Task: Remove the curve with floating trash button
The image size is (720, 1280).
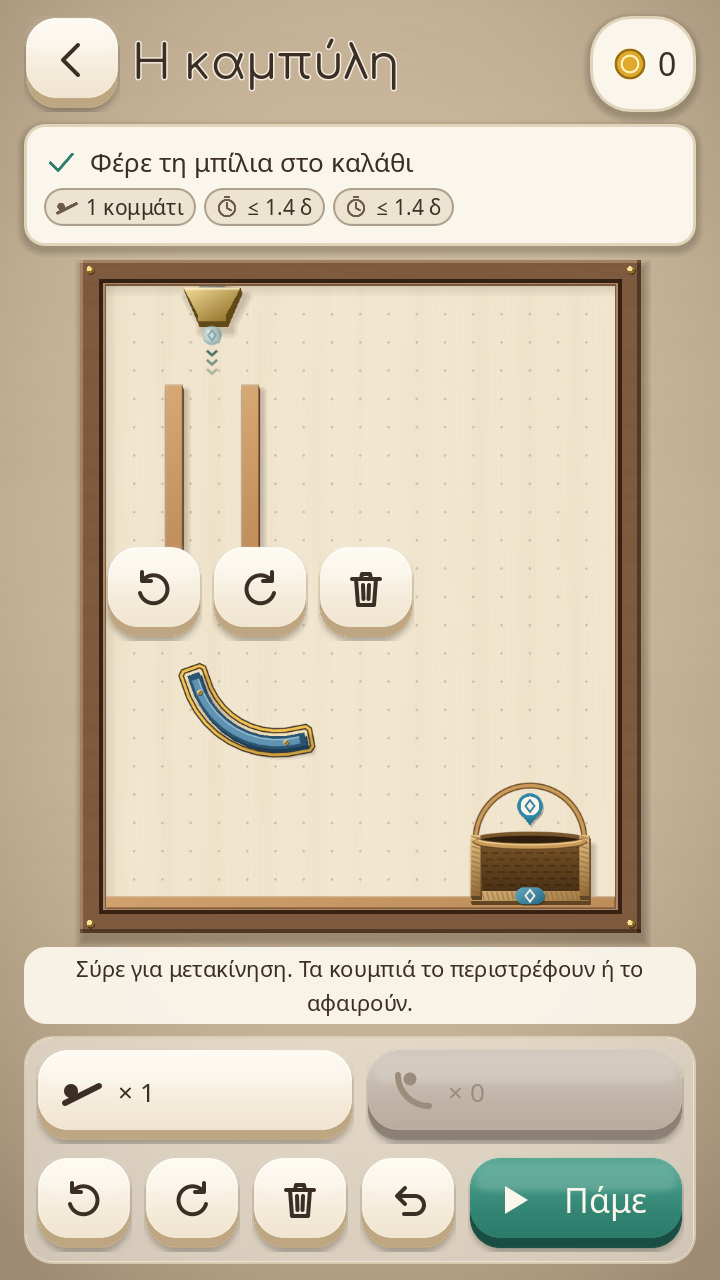Action: [366, 588]
